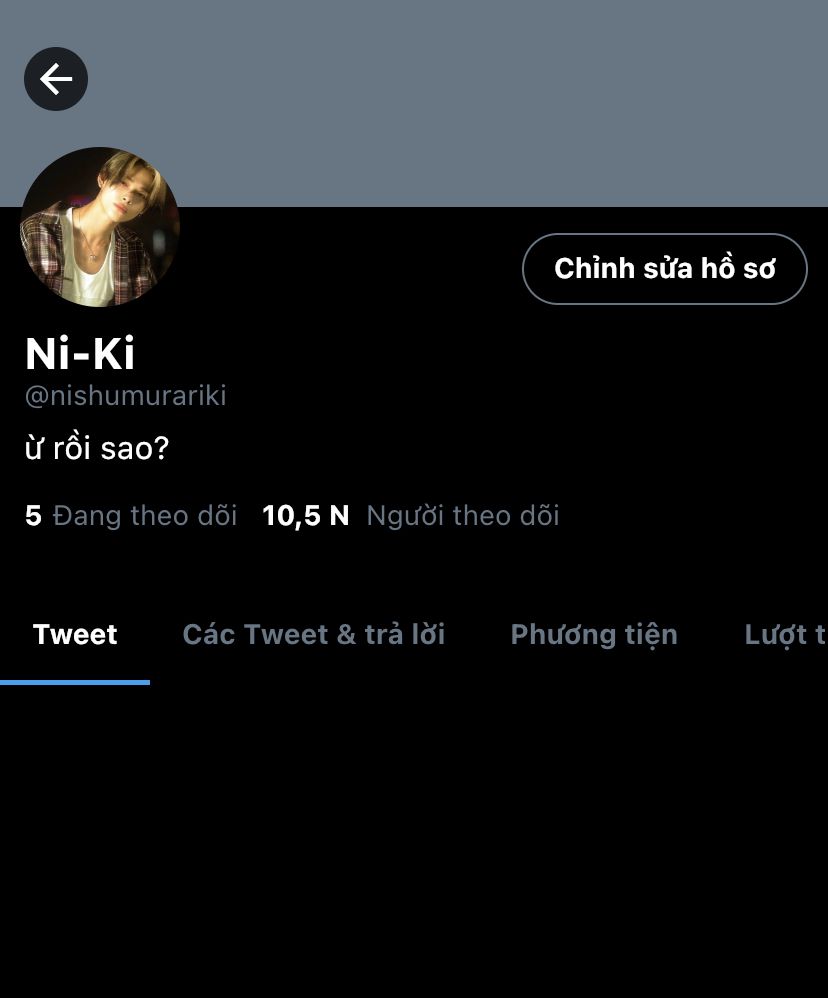Switch to the Phương tiện tab
The image size is (828, 998).
click(594, 635)
